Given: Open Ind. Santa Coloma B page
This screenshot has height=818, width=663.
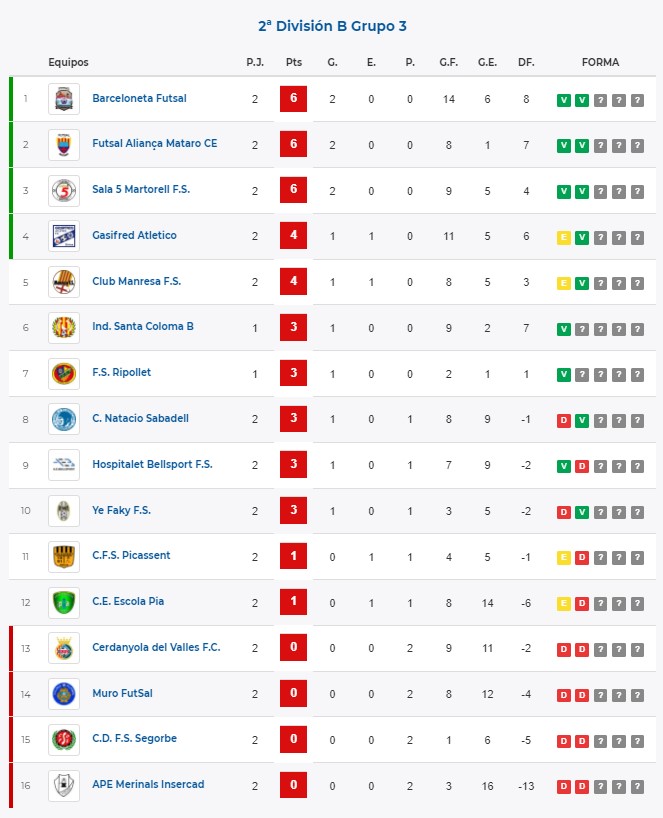Looking at the screenshot, I should pyautogui.click(x=142, y=327).
